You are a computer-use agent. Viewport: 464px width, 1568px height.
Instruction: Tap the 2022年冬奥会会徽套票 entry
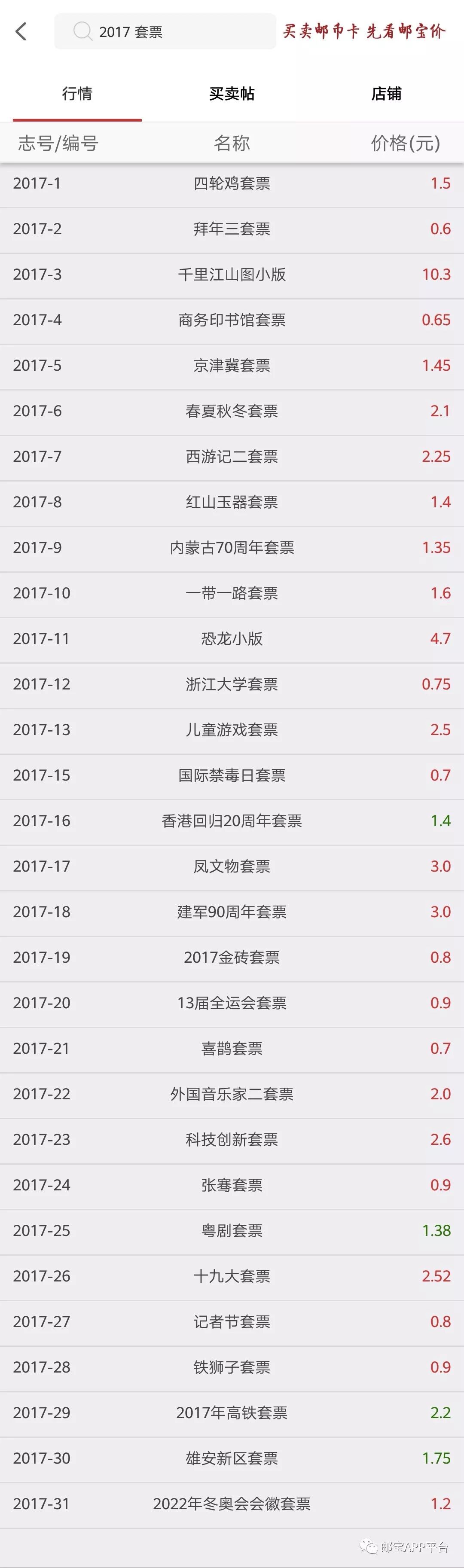tap(232, 1504)
